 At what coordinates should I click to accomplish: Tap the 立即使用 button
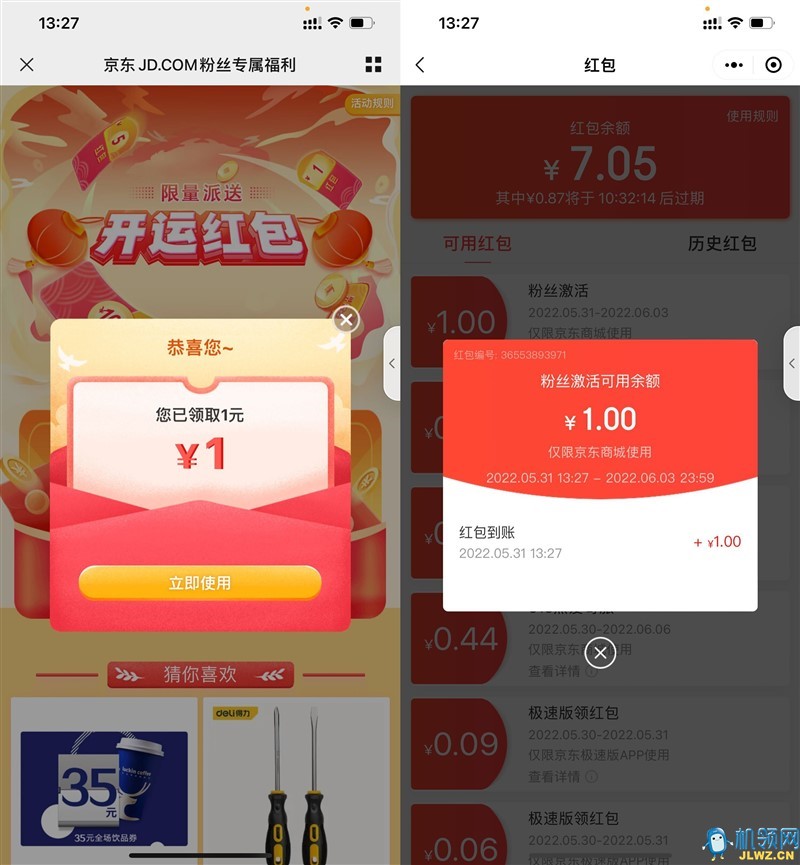pos(200,582)
